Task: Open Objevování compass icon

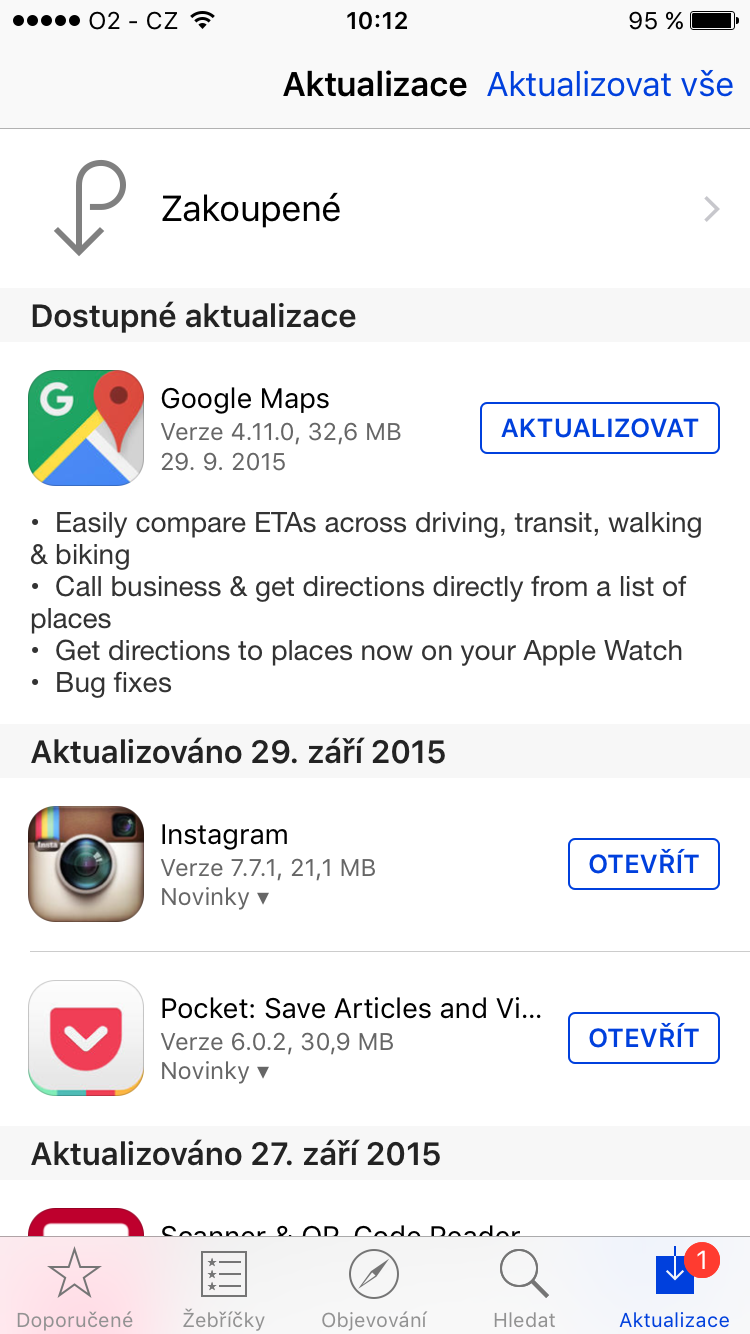Action: pos(374,1272)
